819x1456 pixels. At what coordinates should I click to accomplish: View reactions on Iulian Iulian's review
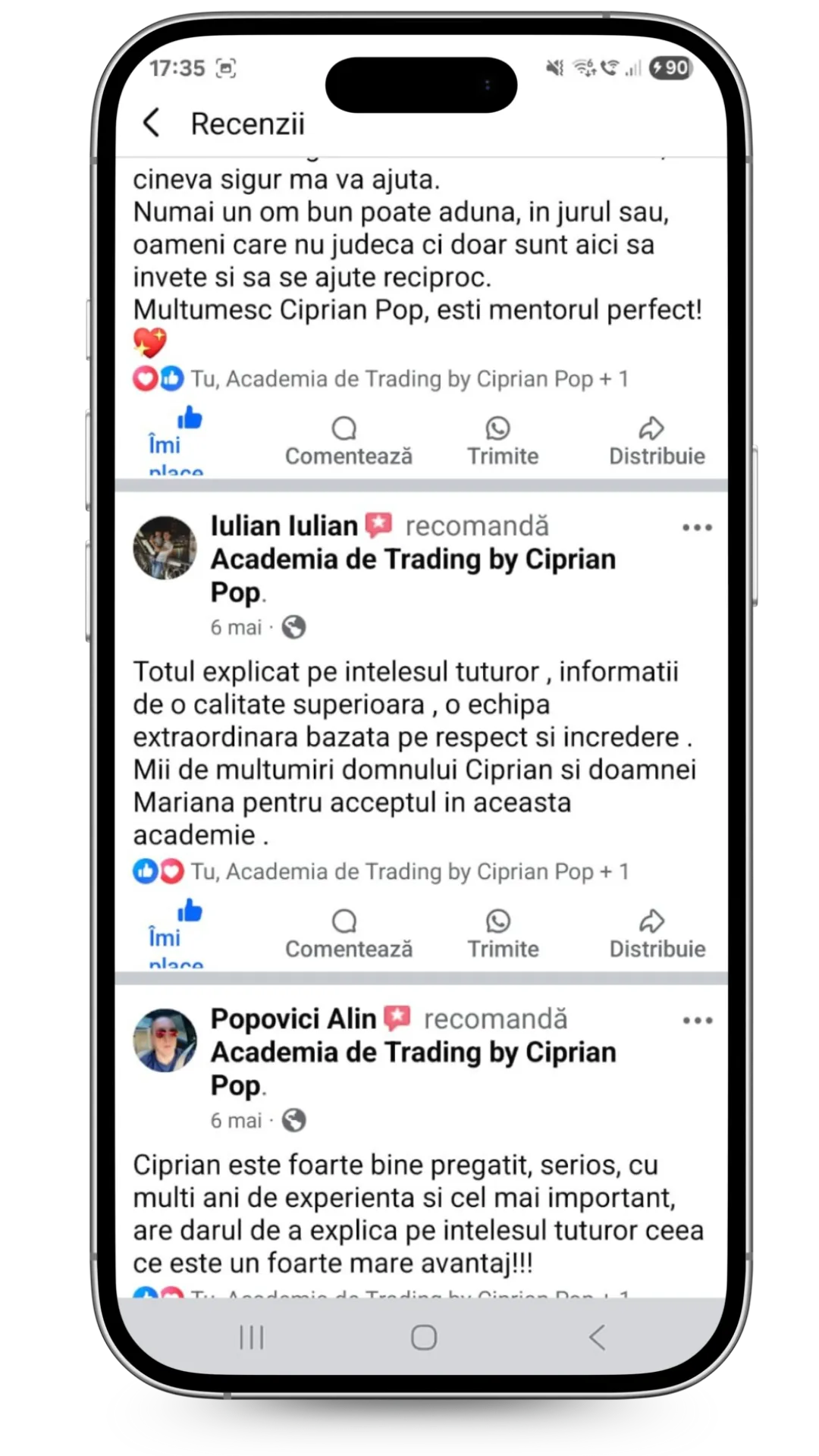pyautogui.click(x=381, y=871)
